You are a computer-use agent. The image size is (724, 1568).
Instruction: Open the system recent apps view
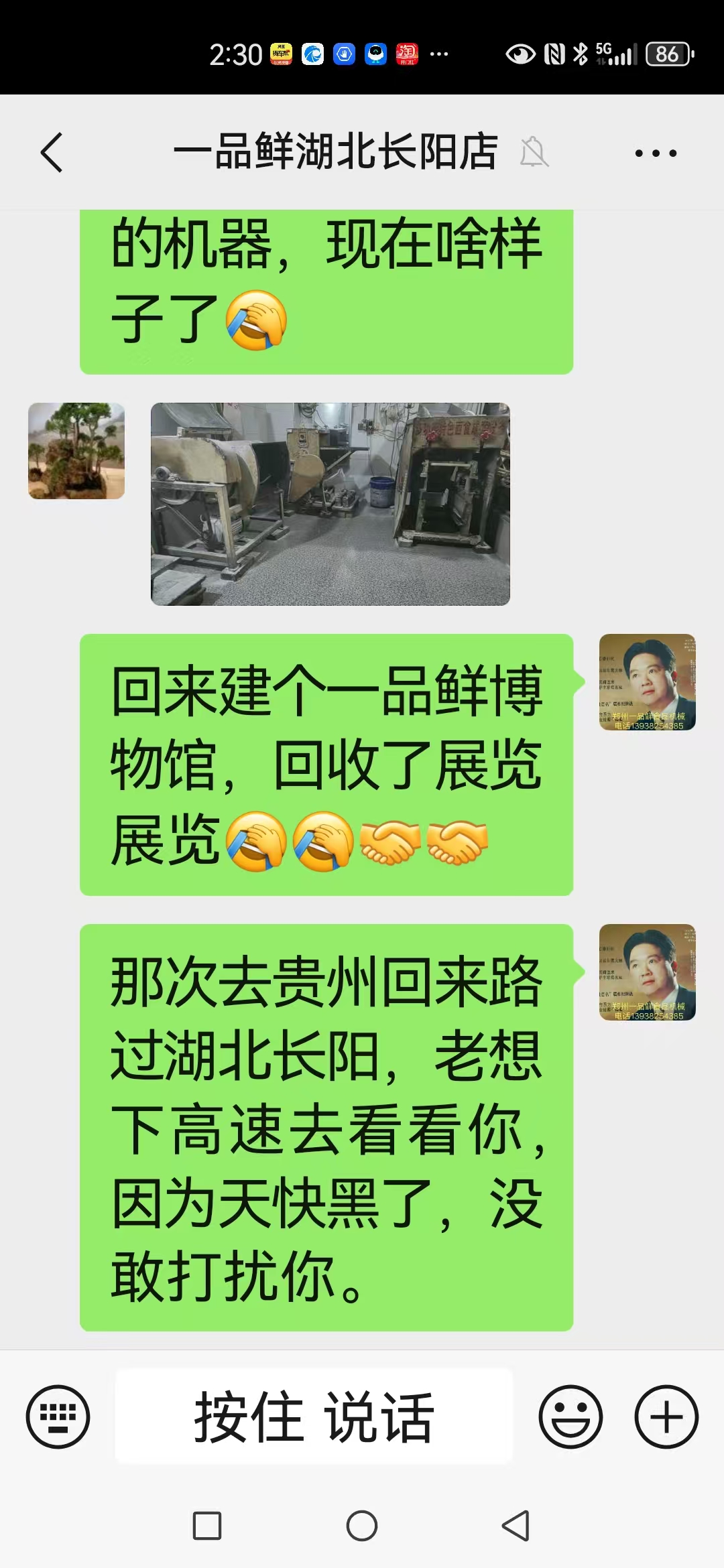coord(207,1526)
